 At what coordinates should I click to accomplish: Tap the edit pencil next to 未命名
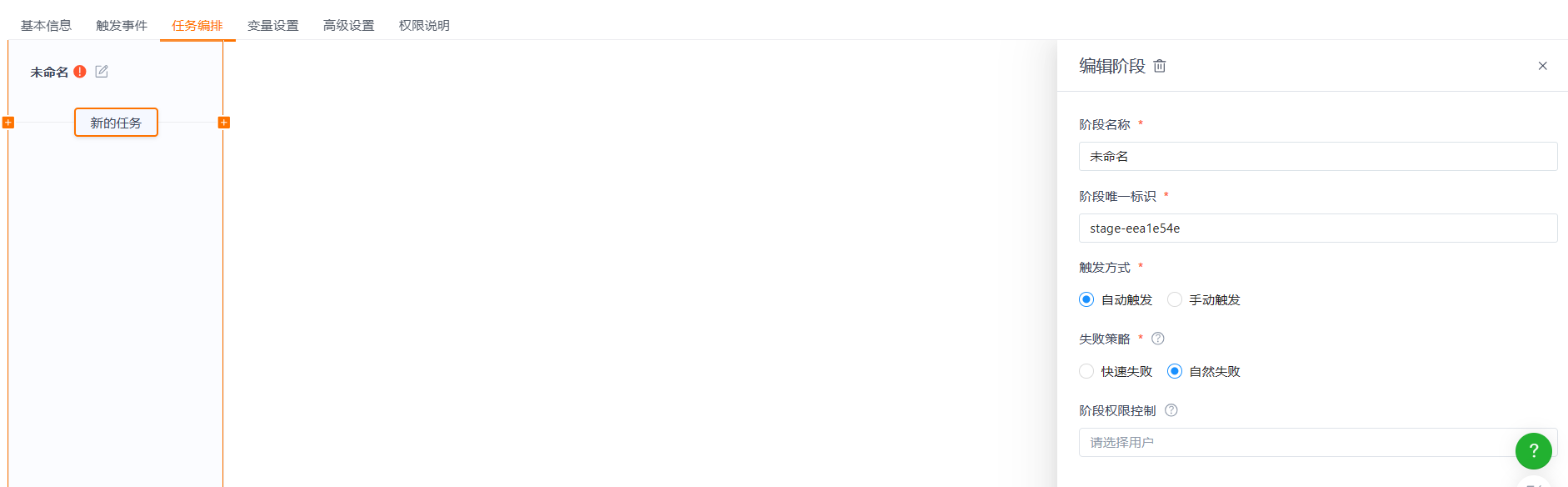pos(102,72)
